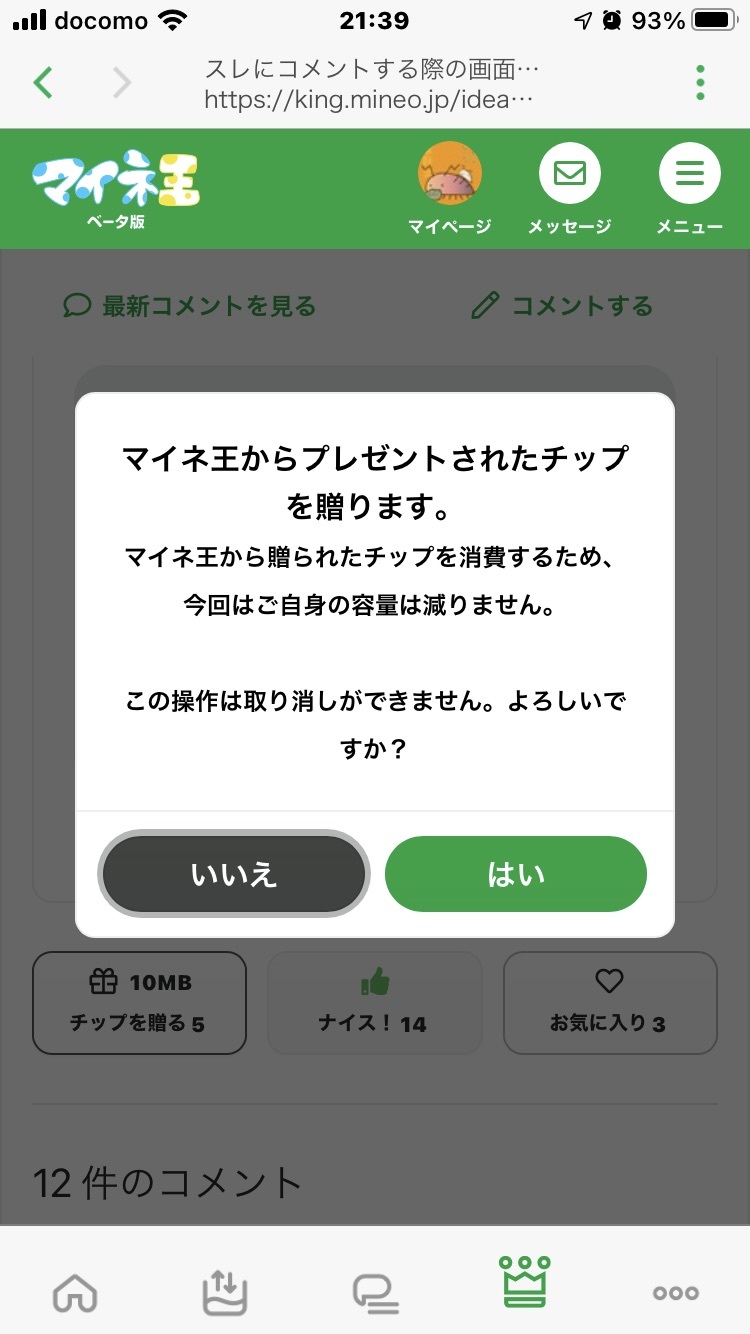Open the browser three-dot overflow menu
The height and width of the screenshot is (1334, 750).
click(x=700, y=82)
